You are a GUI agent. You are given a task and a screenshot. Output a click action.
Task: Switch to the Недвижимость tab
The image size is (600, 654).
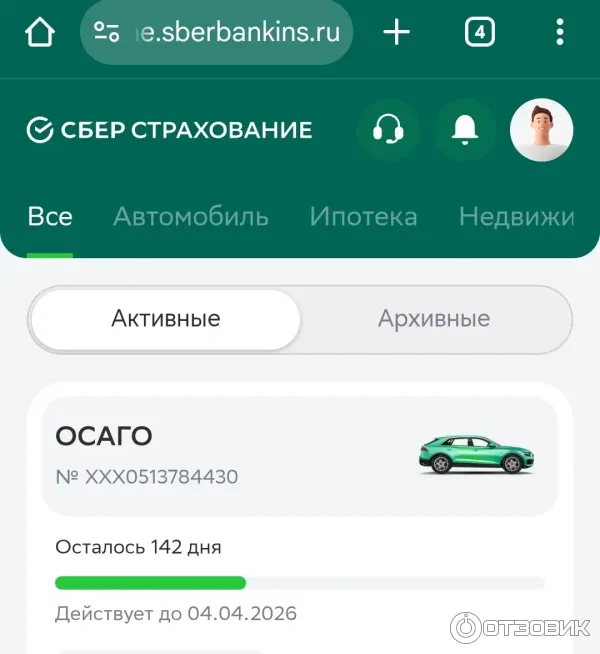point(515,216)
